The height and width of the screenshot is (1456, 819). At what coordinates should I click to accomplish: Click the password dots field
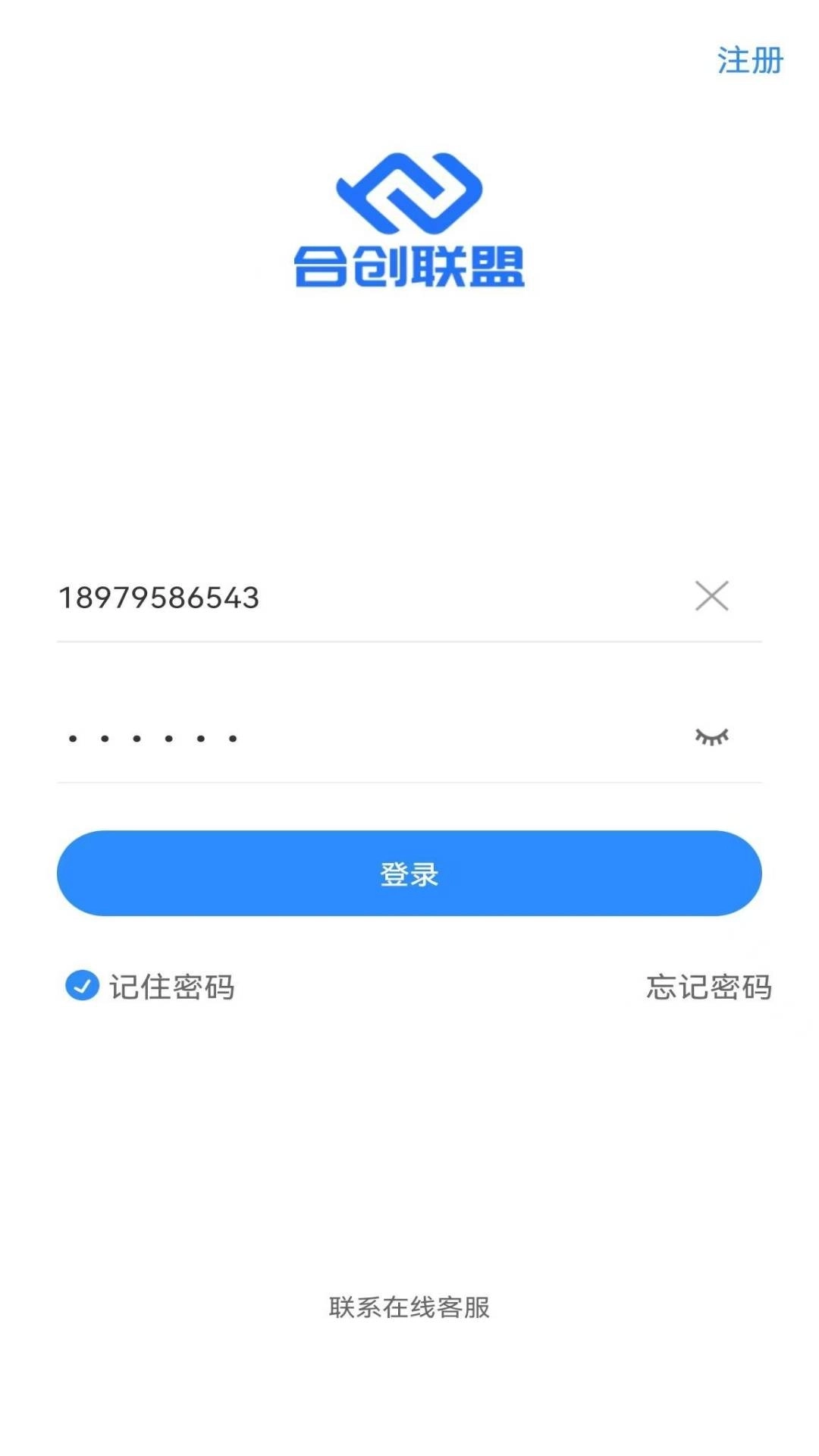tap(303, 736)
